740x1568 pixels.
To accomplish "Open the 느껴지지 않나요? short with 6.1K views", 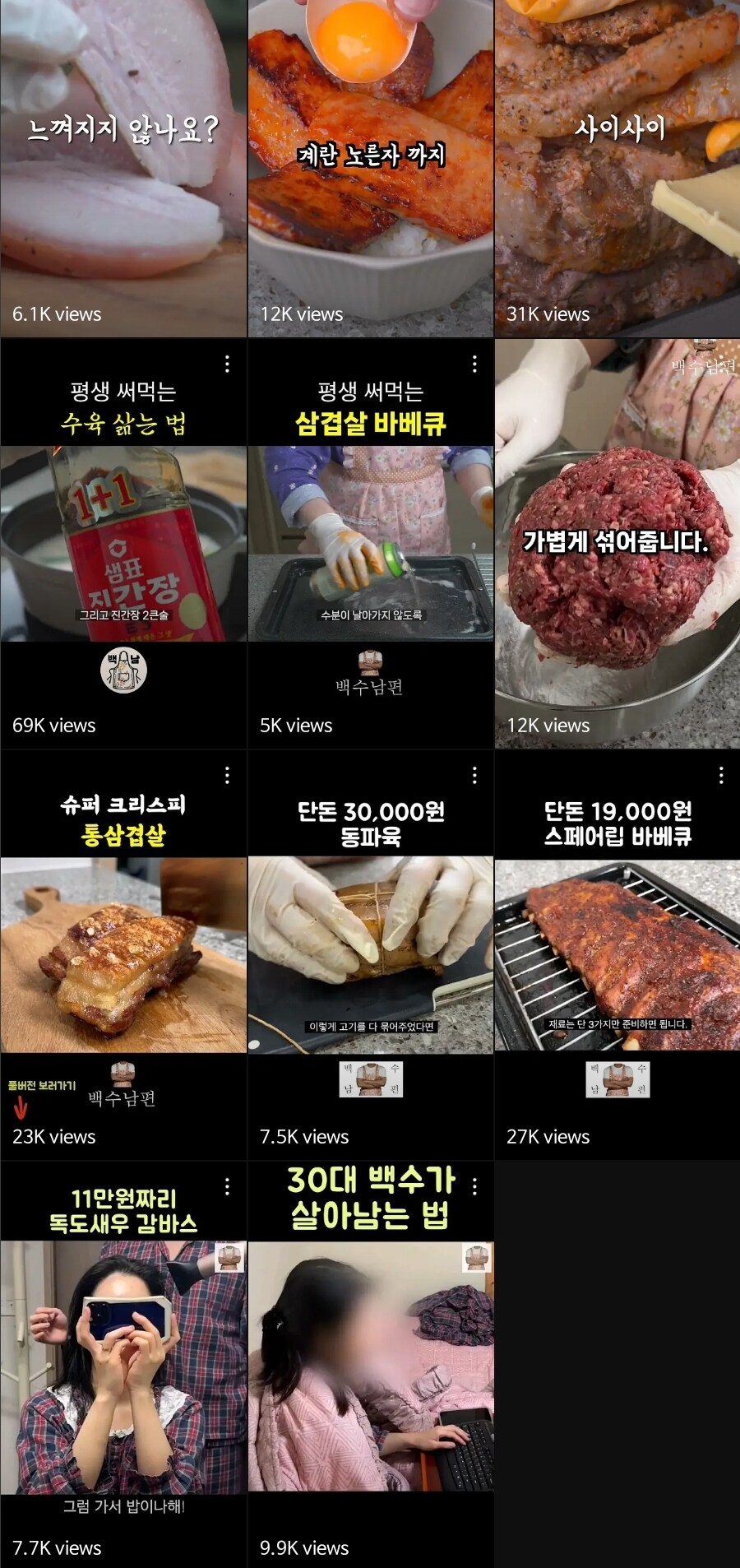I will (123, 169).
